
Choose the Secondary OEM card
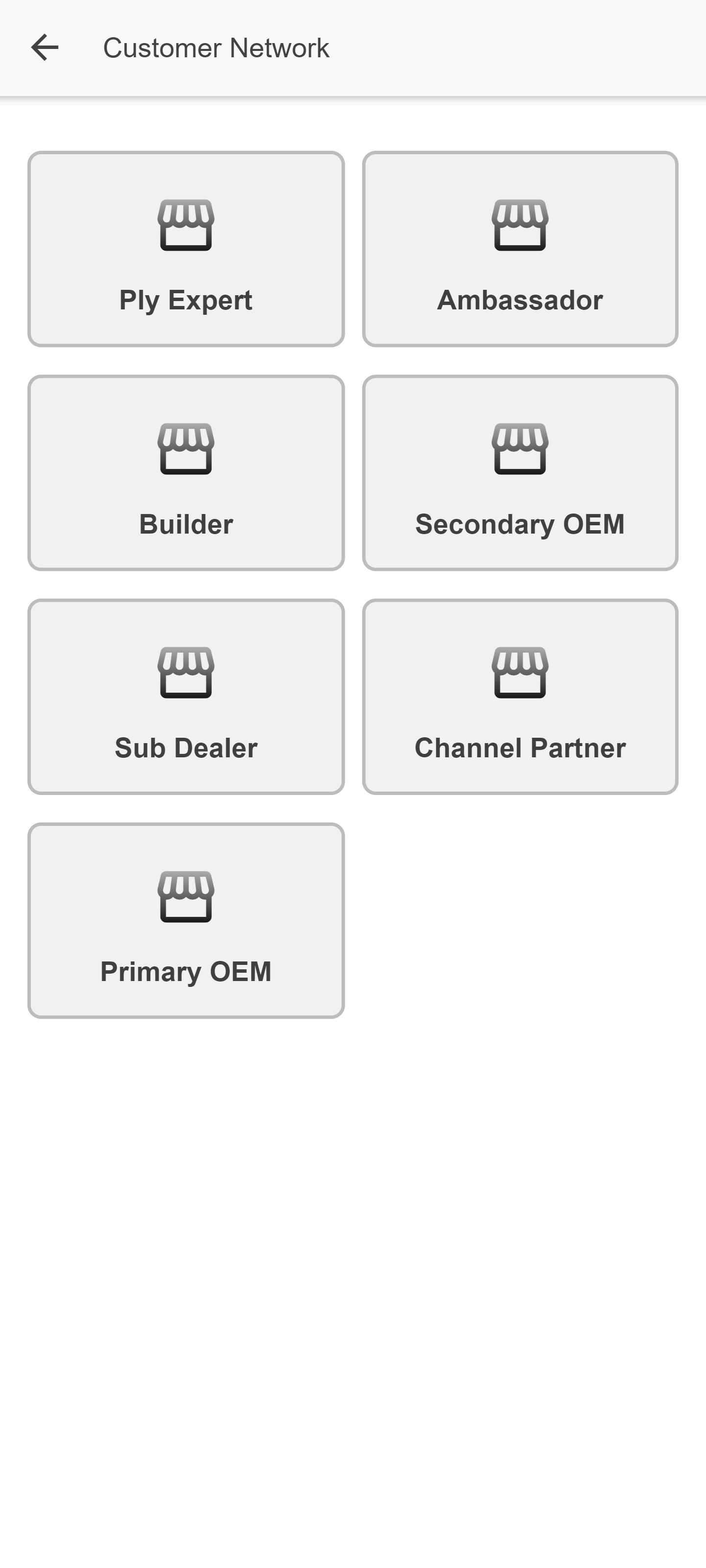520,473
